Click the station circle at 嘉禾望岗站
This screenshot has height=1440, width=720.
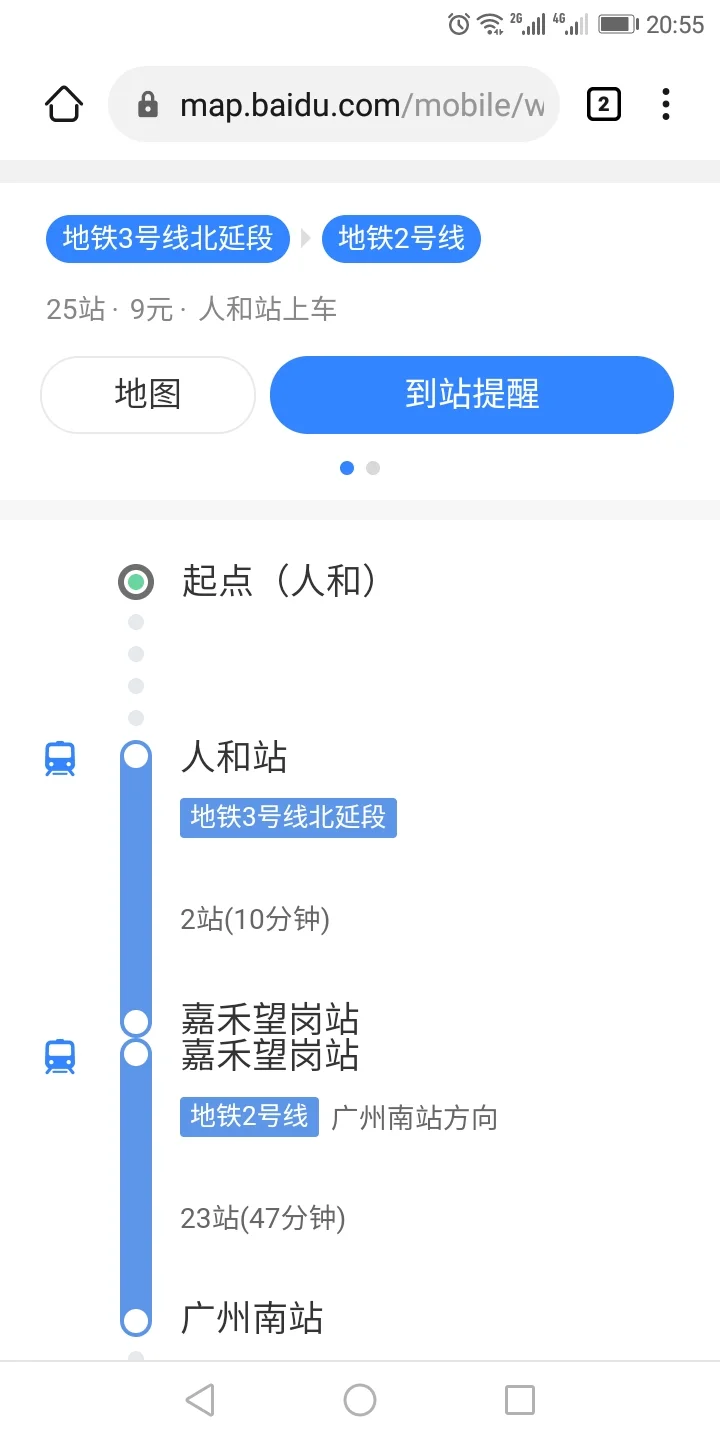click(x=136, y=1035)
